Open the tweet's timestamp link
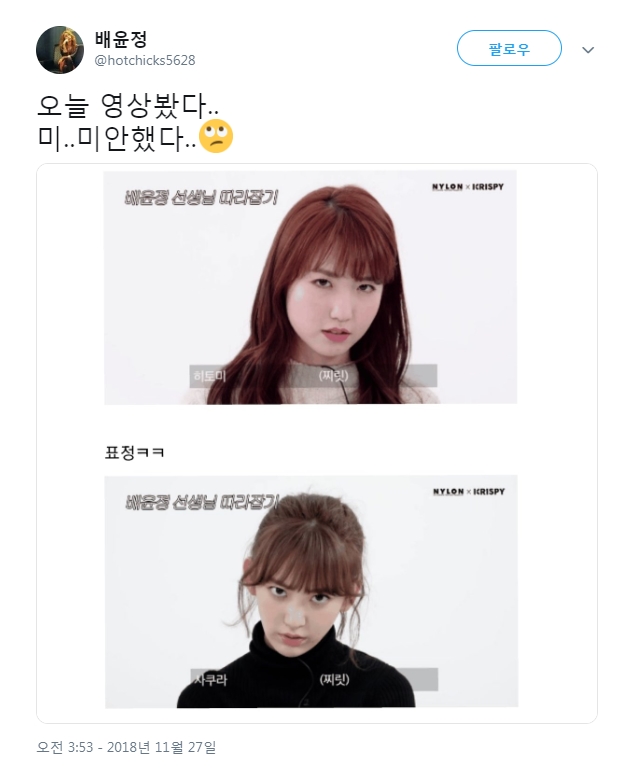 [126, 746]
